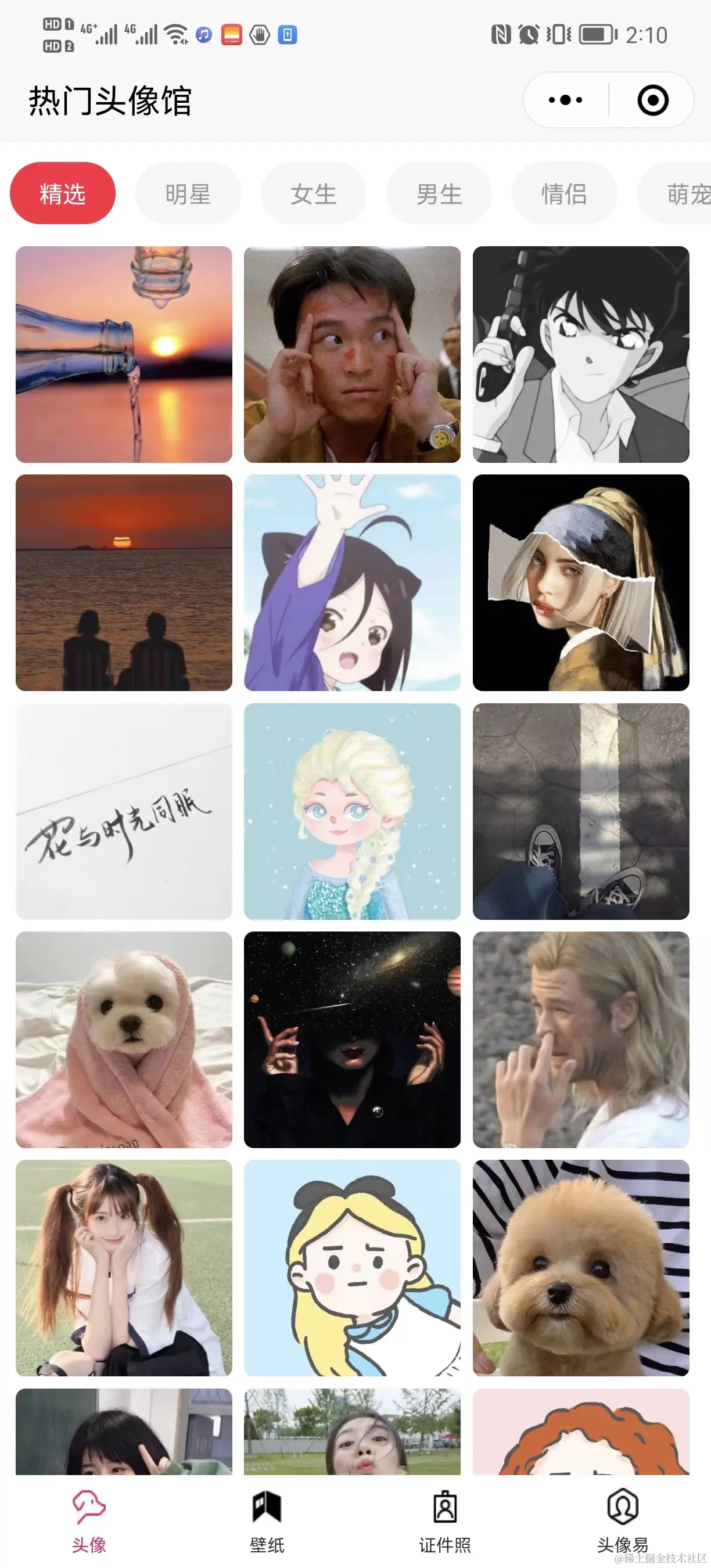The image size is (711, 1568).
Task: Open the handwritten calligraphy text avatar
Action: coord(124,811)
